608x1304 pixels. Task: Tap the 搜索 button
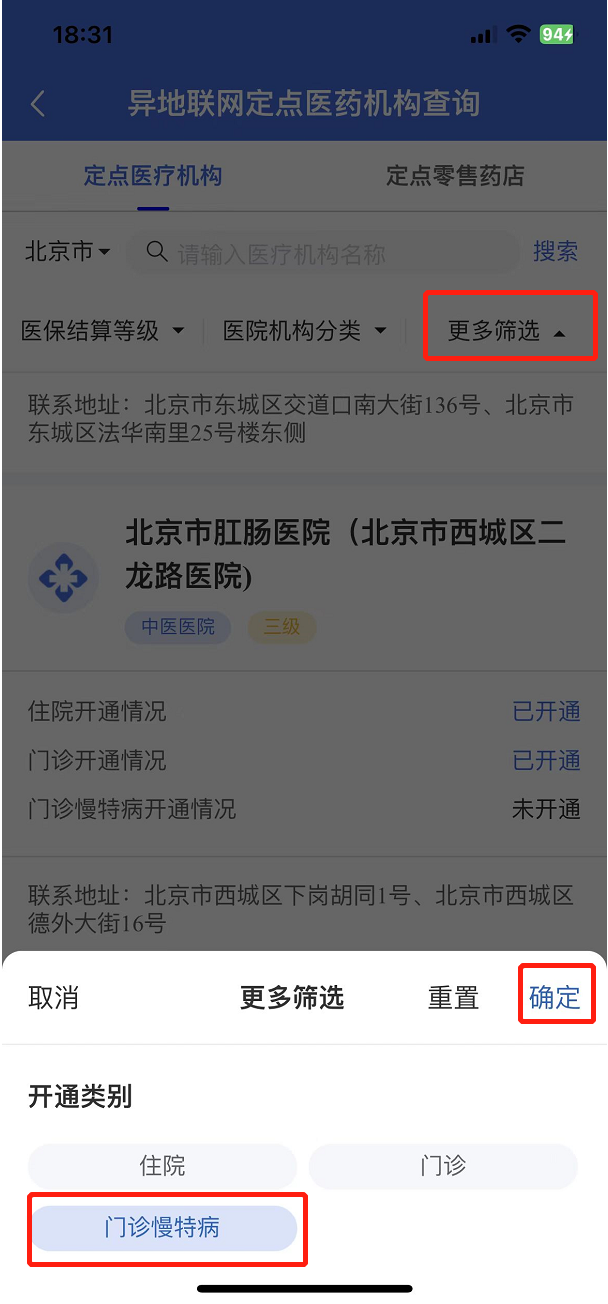[x=555, y=252]
